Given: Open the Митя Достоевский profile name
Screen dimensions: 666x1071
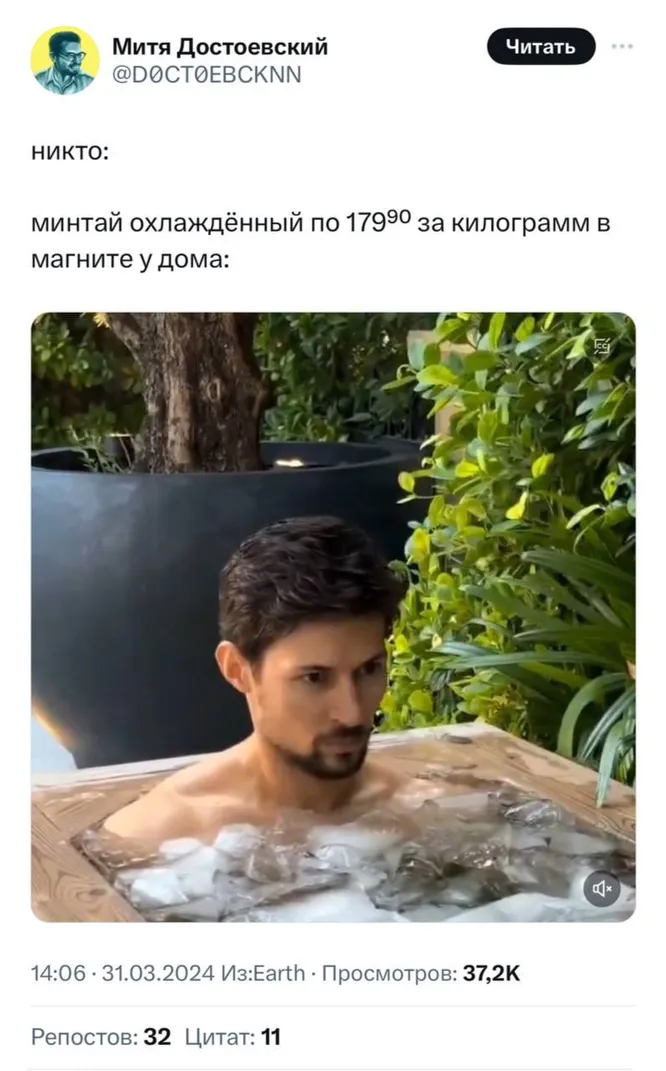Looking at the screenshot, I should (219, 46).
